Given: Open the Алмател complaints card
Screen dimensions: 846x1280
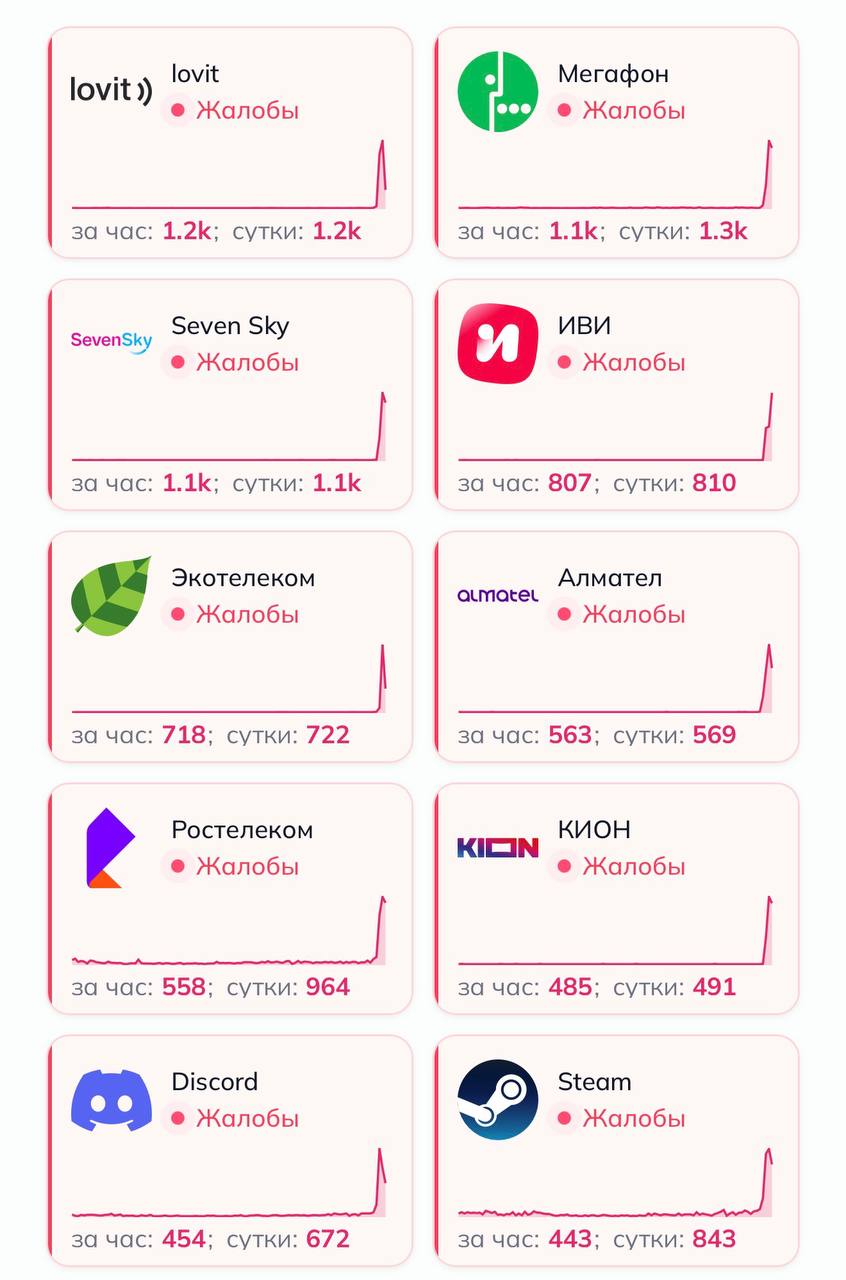Looking at the screenshot, I should pyautogui.click(x=617, y=646).
